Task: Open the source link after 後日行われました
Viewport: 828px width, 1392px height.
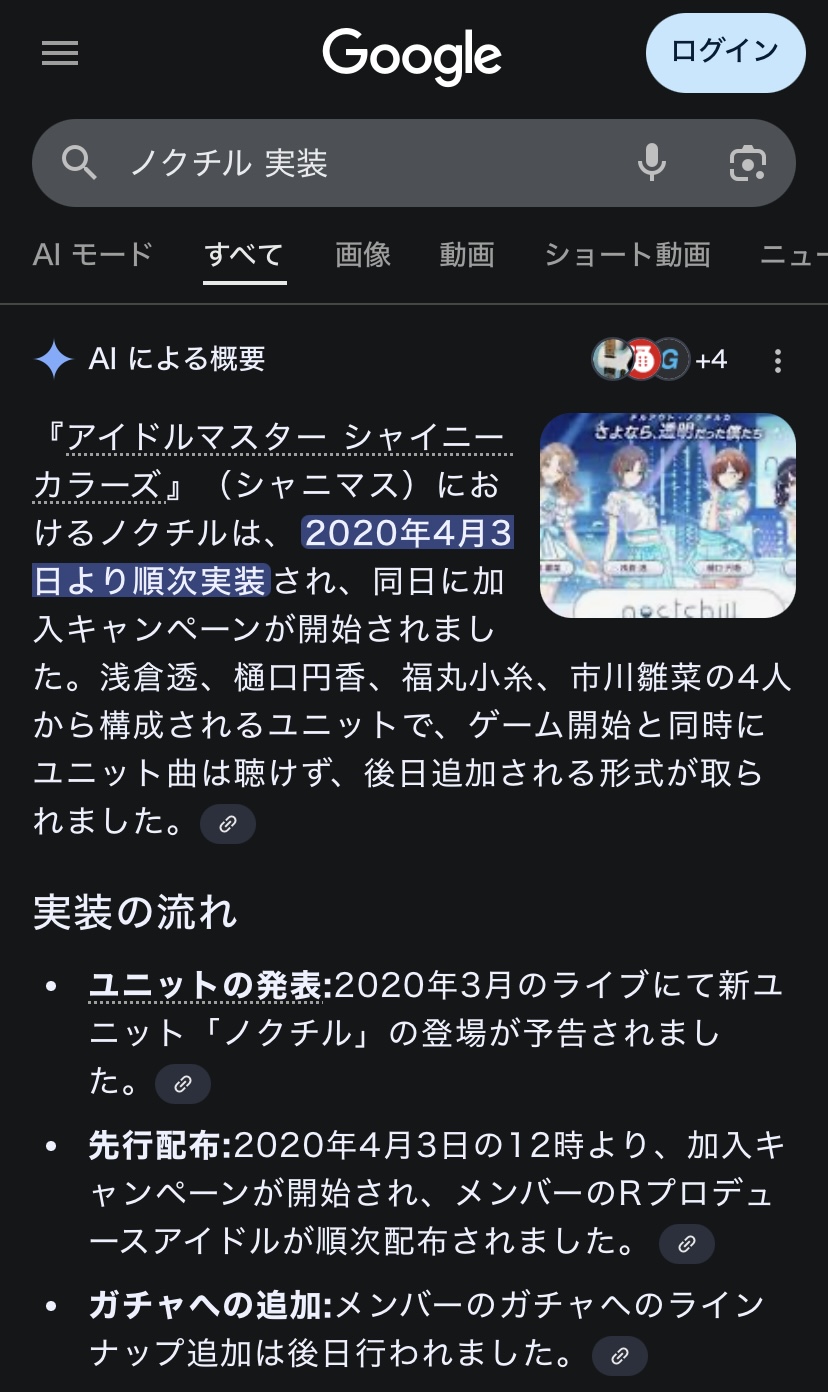Action: [x=620, y=1356]
